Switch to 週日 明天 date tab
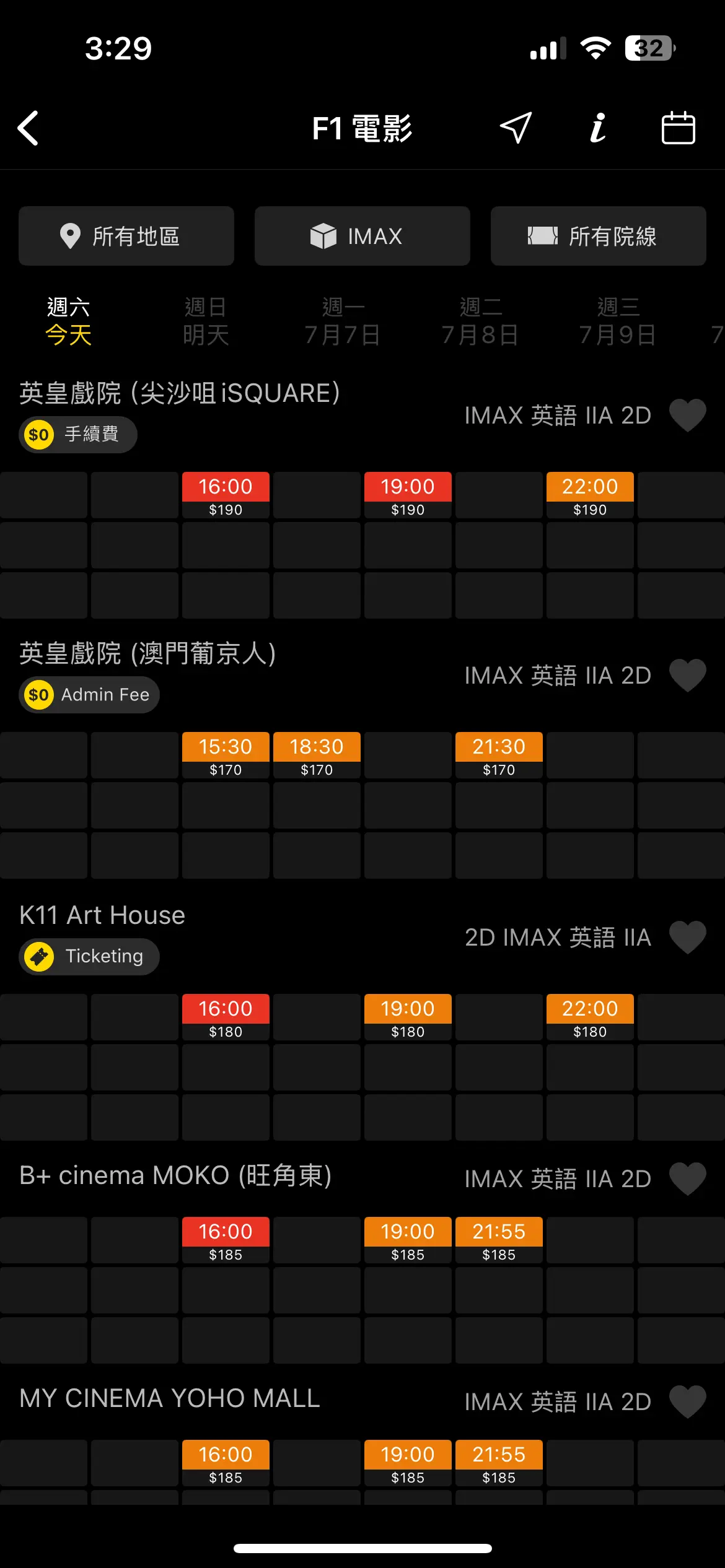 pos(206,321)
